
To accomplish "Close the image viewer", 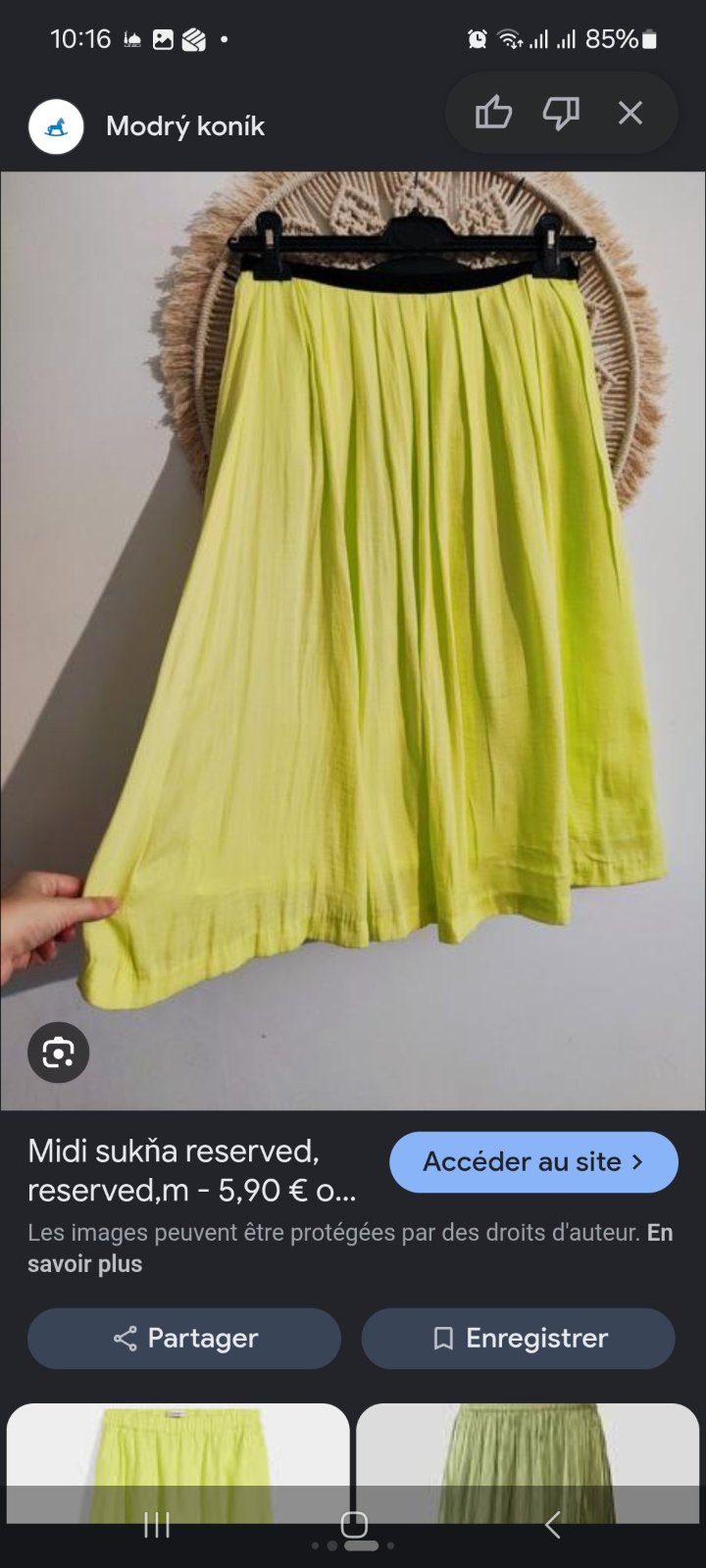I will point(630,113).
